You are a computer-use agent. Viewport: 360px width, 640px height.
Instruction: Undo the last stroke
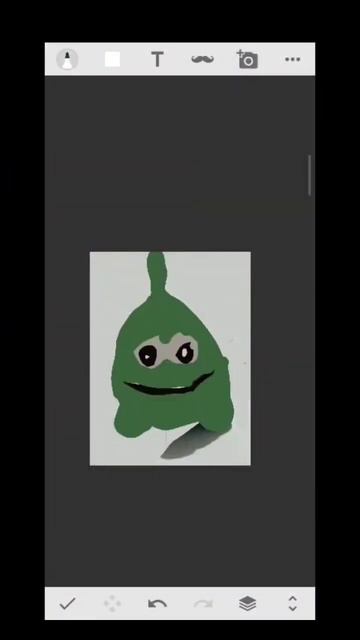[158, 603]
